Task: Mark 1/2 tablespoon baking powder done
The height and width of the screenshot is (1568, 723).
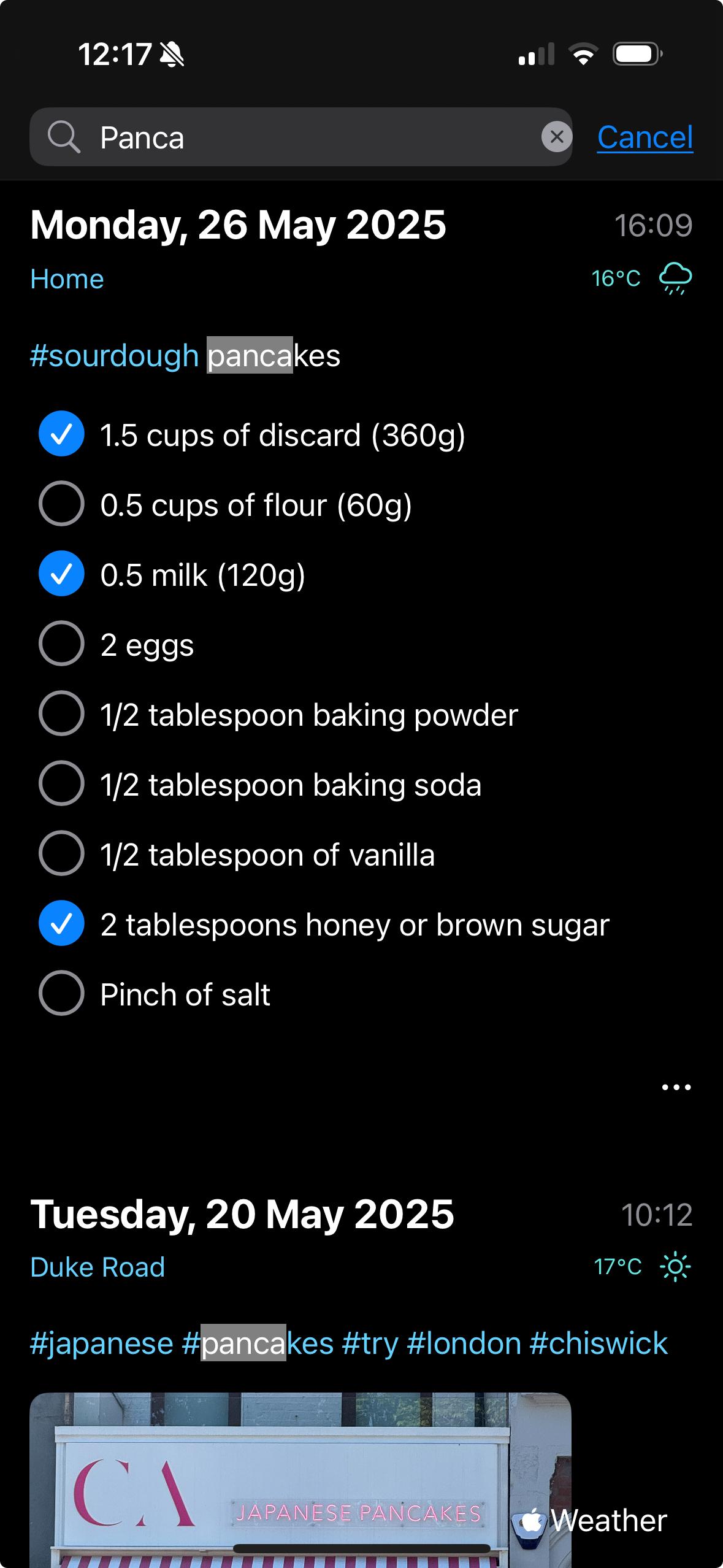Action: (x=61, y=713)
